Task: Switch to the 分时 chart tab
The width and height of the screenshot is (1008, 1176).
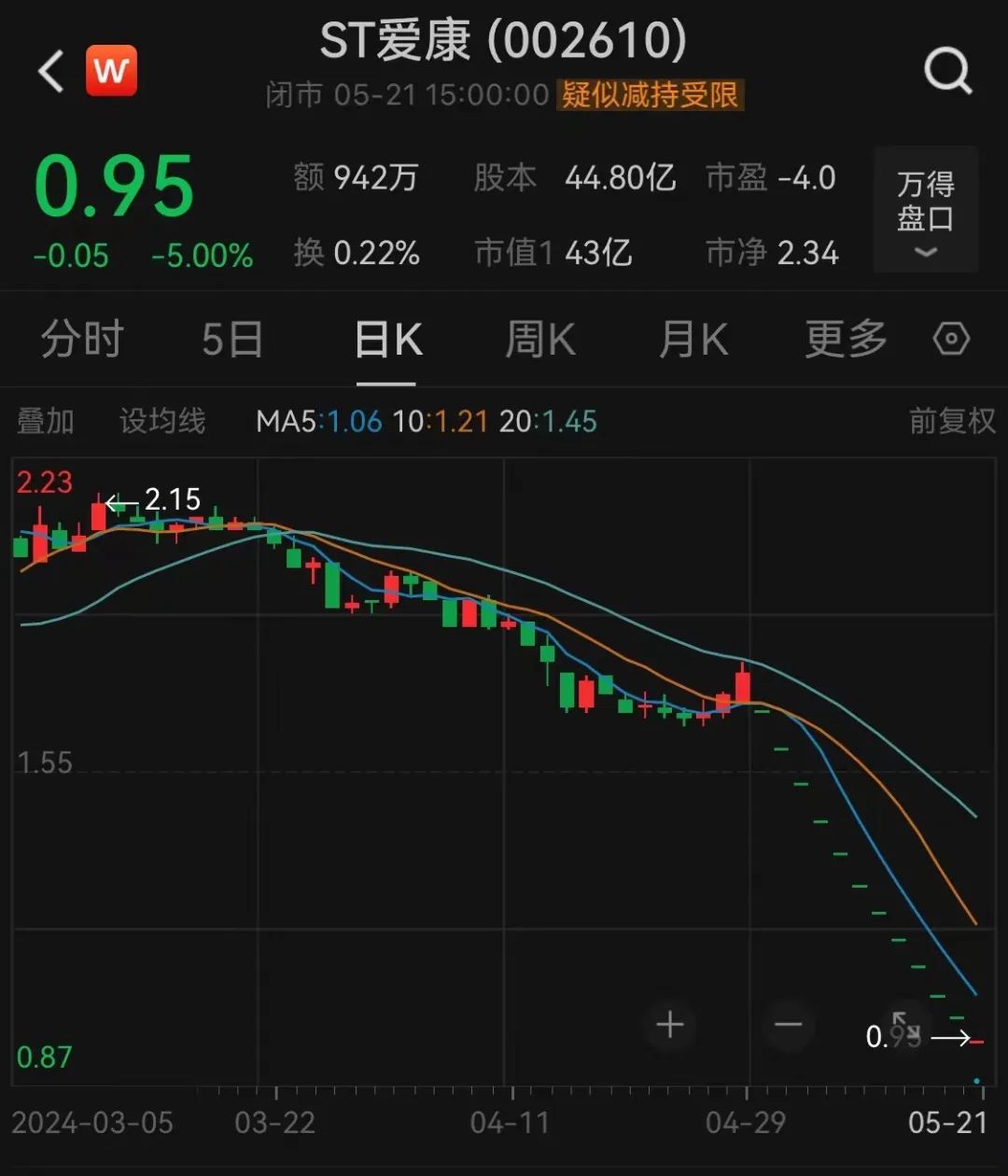Action: pos(82,339)
